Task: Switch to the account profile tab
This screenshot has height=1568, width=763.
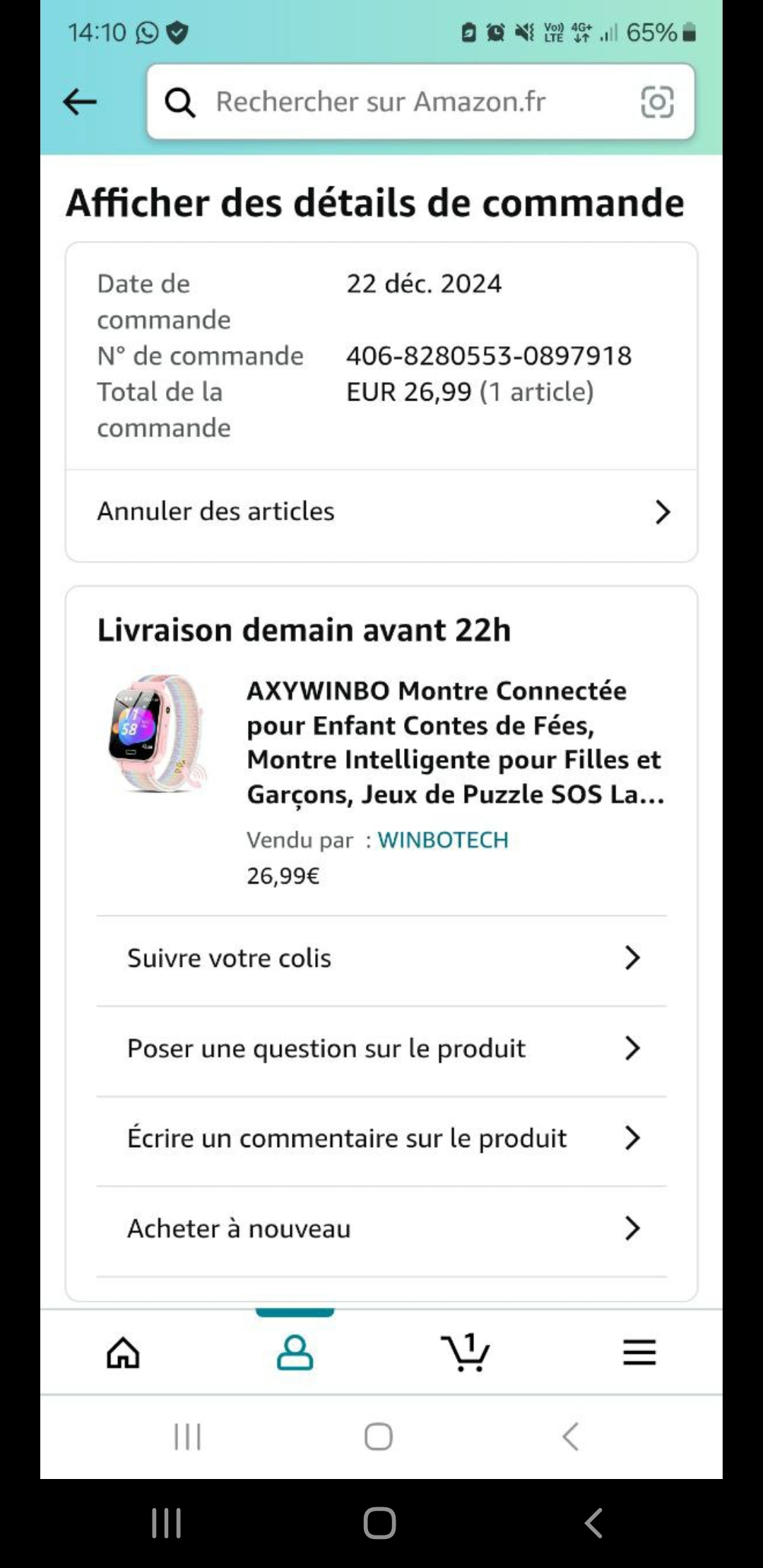Action: click(x=295, y=1353)
